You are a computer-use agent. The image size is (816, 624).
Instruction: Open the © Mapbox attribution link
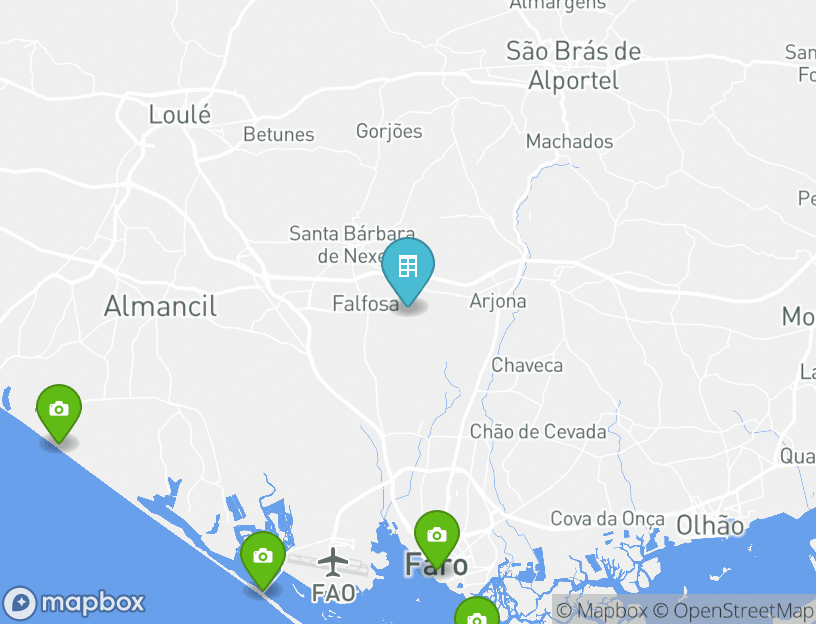pyautogui.click(x=602, y=610)
